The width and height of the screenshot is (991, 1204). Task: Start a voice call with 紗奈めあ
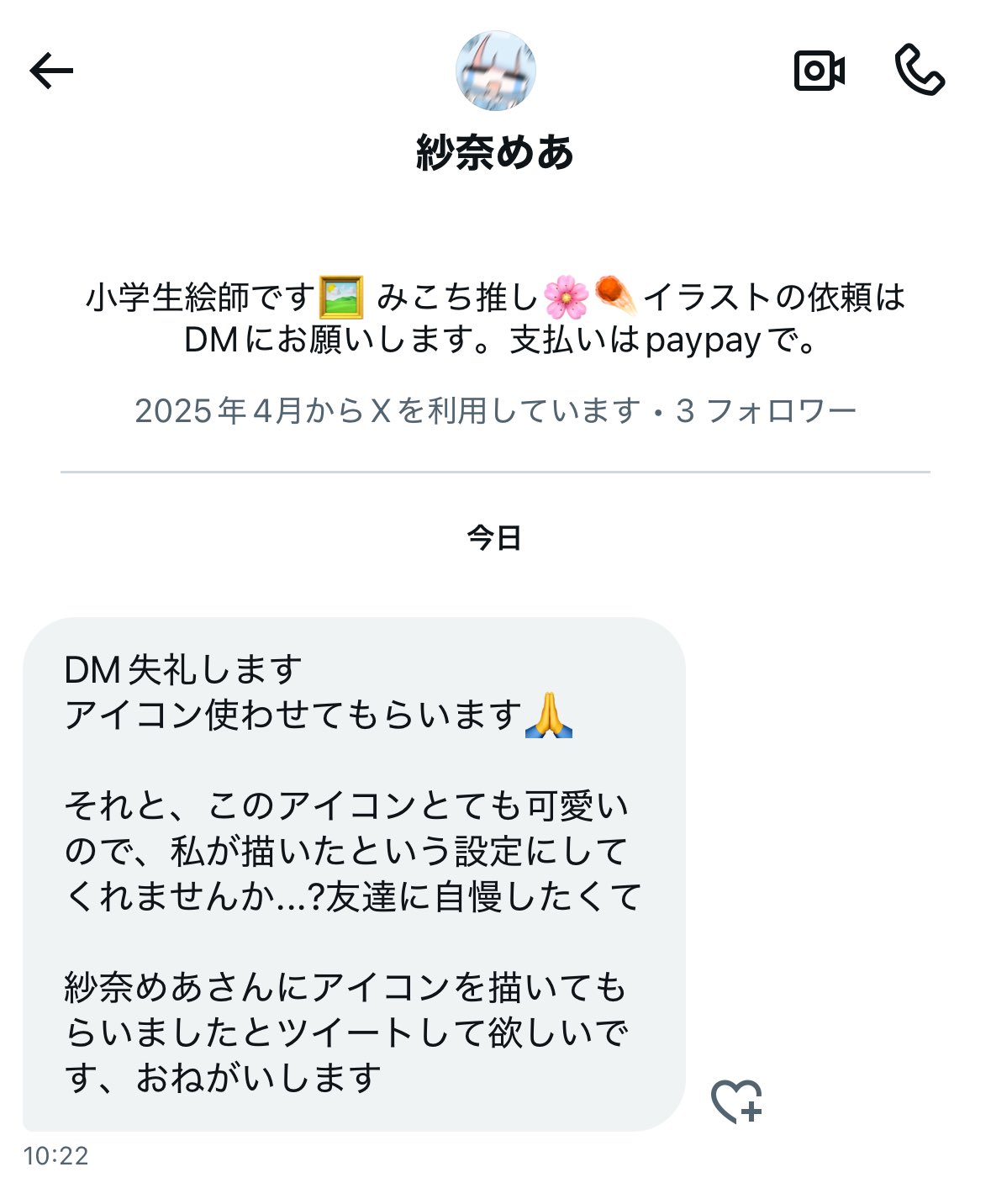pos(920,71)
